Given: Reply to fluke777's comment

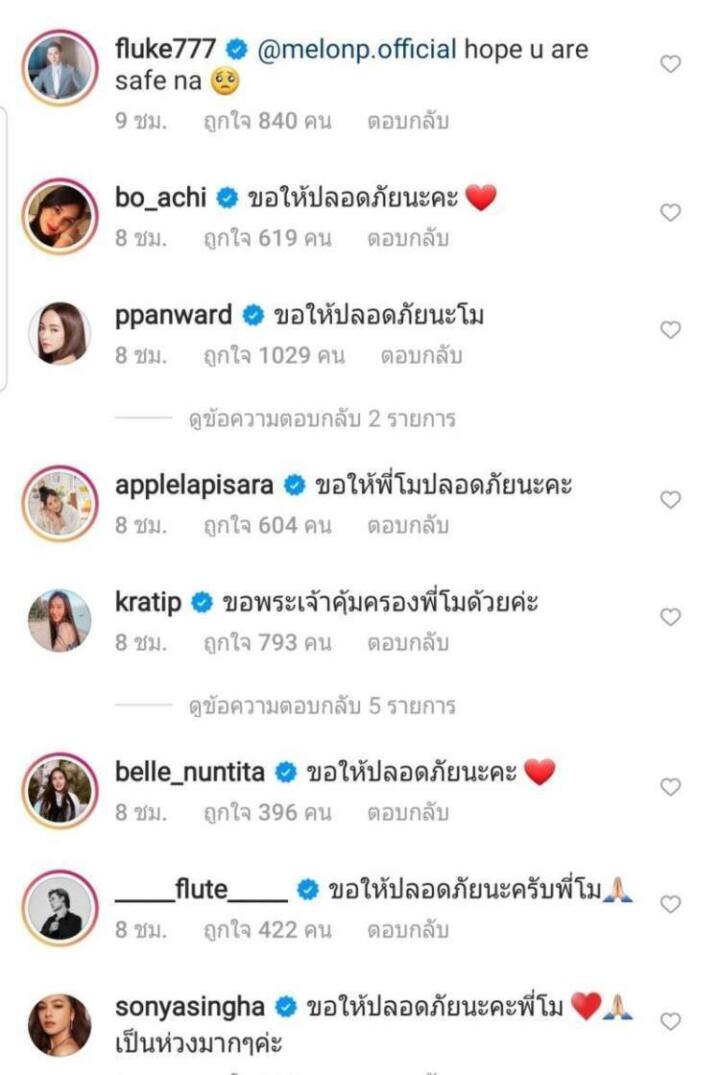Looking at the screenshot, I should [407, 122].
